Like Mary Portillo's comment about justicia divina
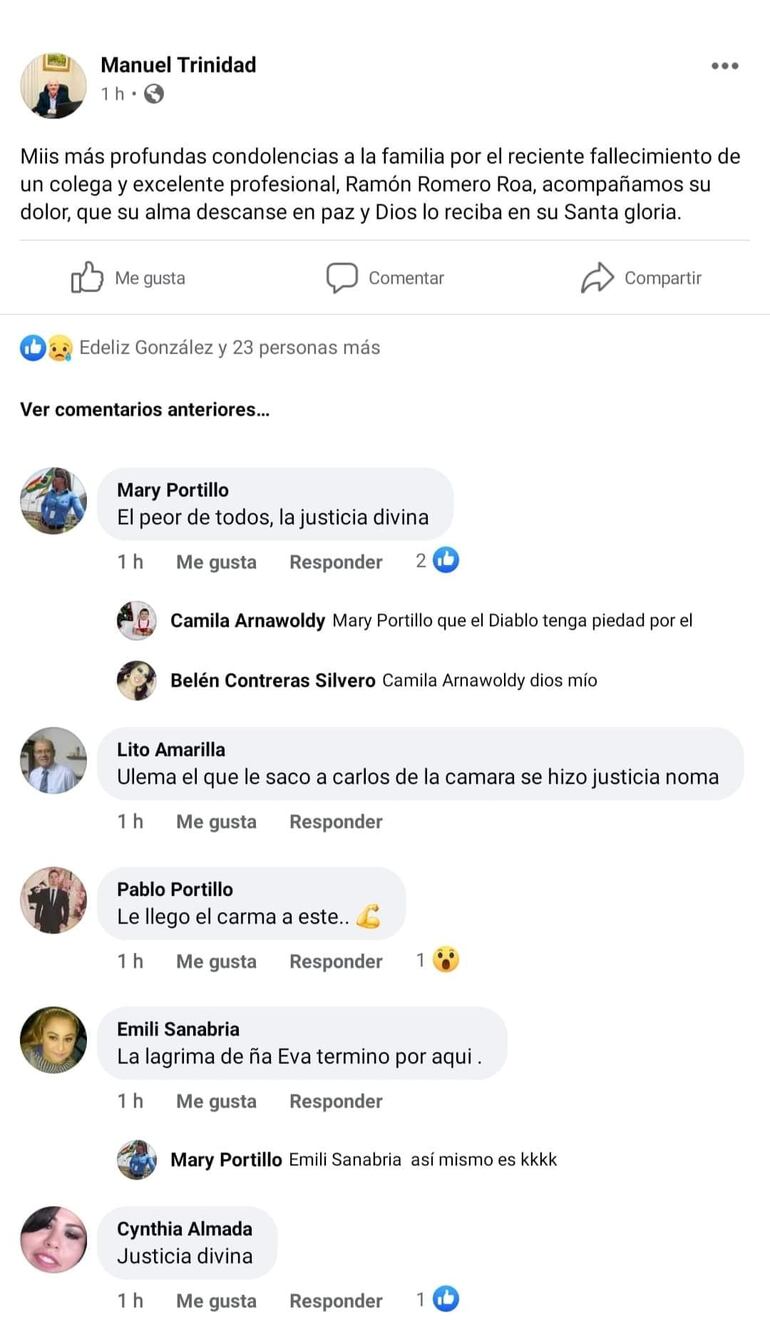Image resolution: width=770 pixels, height=1333 pixels. click(x=216, y=562)
